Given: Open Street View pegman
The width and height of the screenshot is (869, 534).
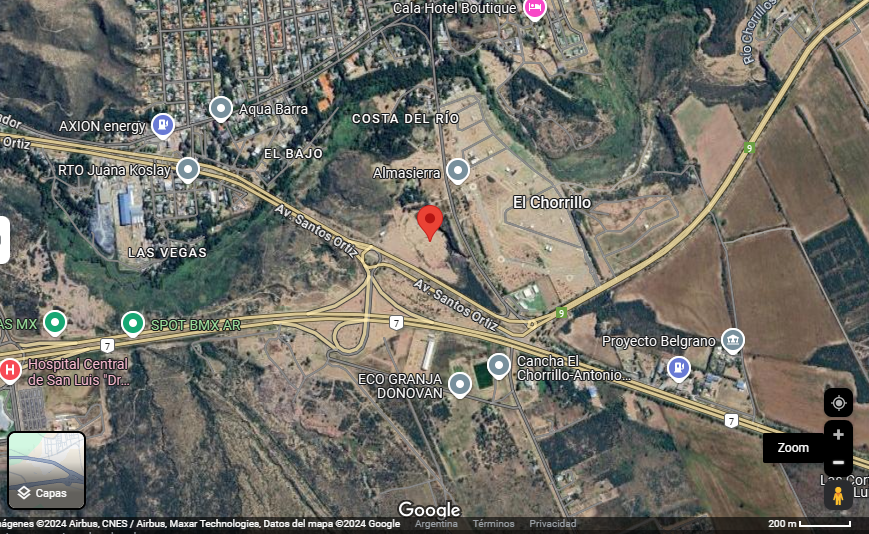Looking at the screenshot, I should click(838, 494).
